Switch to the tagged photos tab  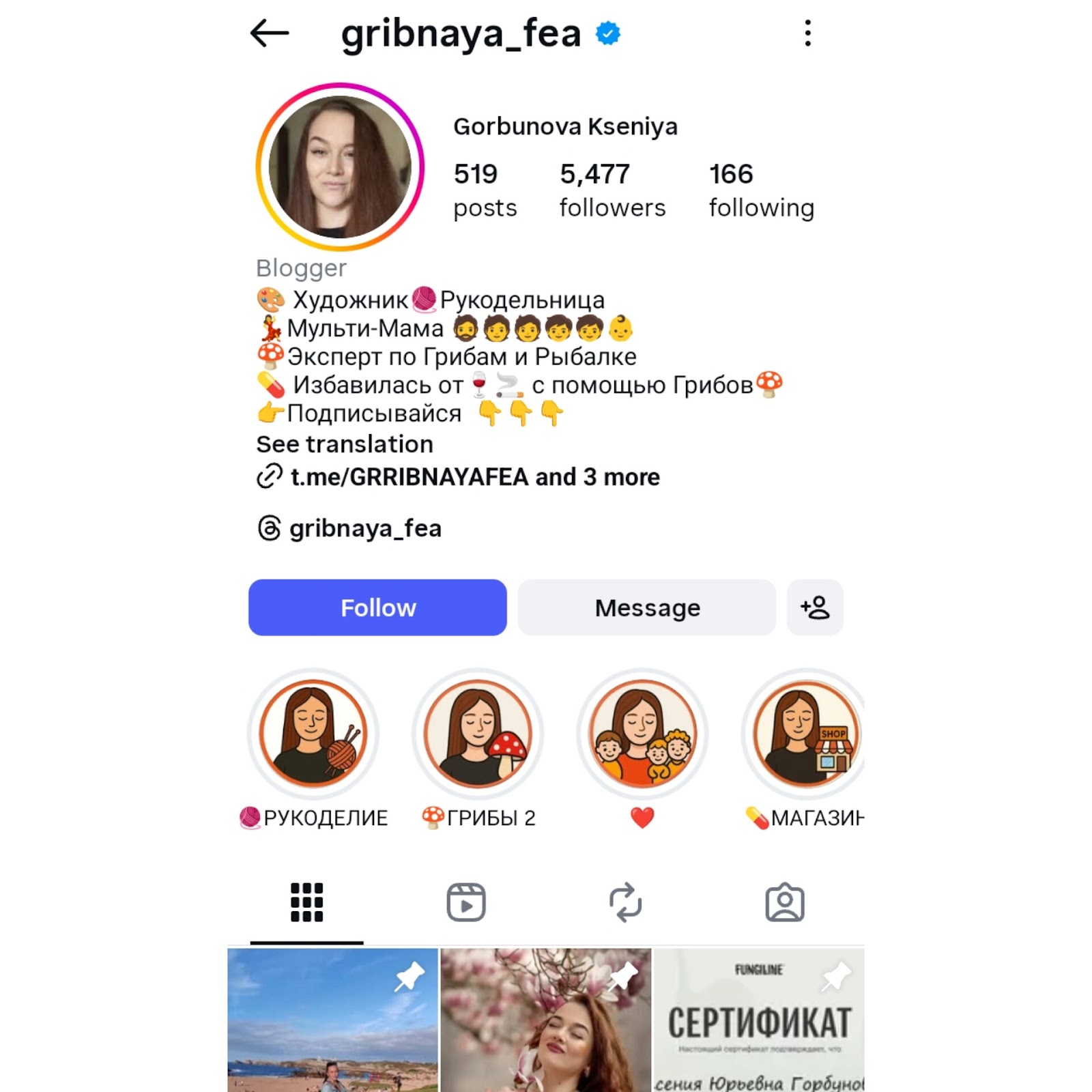click(x=784, y=902)
